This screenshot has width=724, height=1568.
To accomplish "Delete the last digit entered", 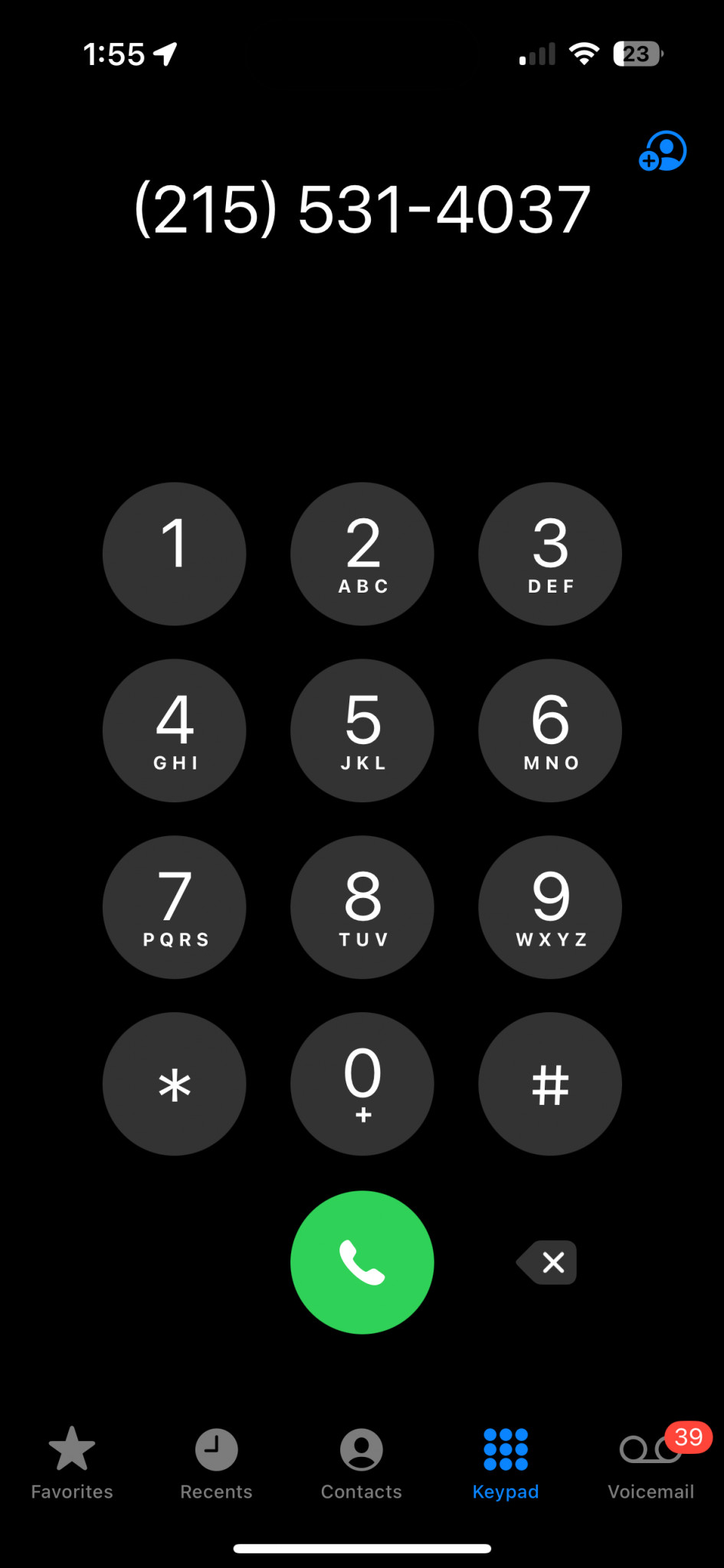I will coord(547,1262).
